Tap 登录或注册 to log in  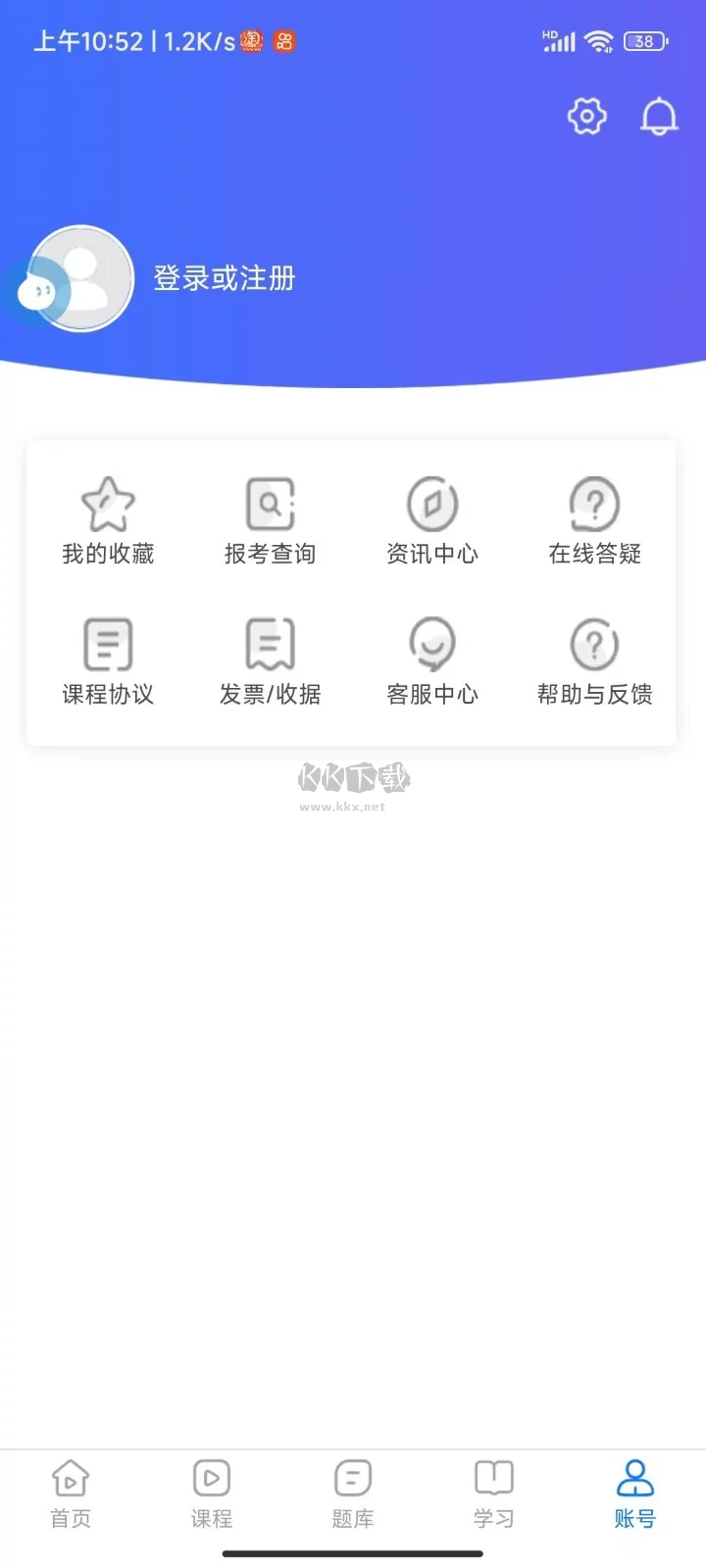[x=223, y=278]
